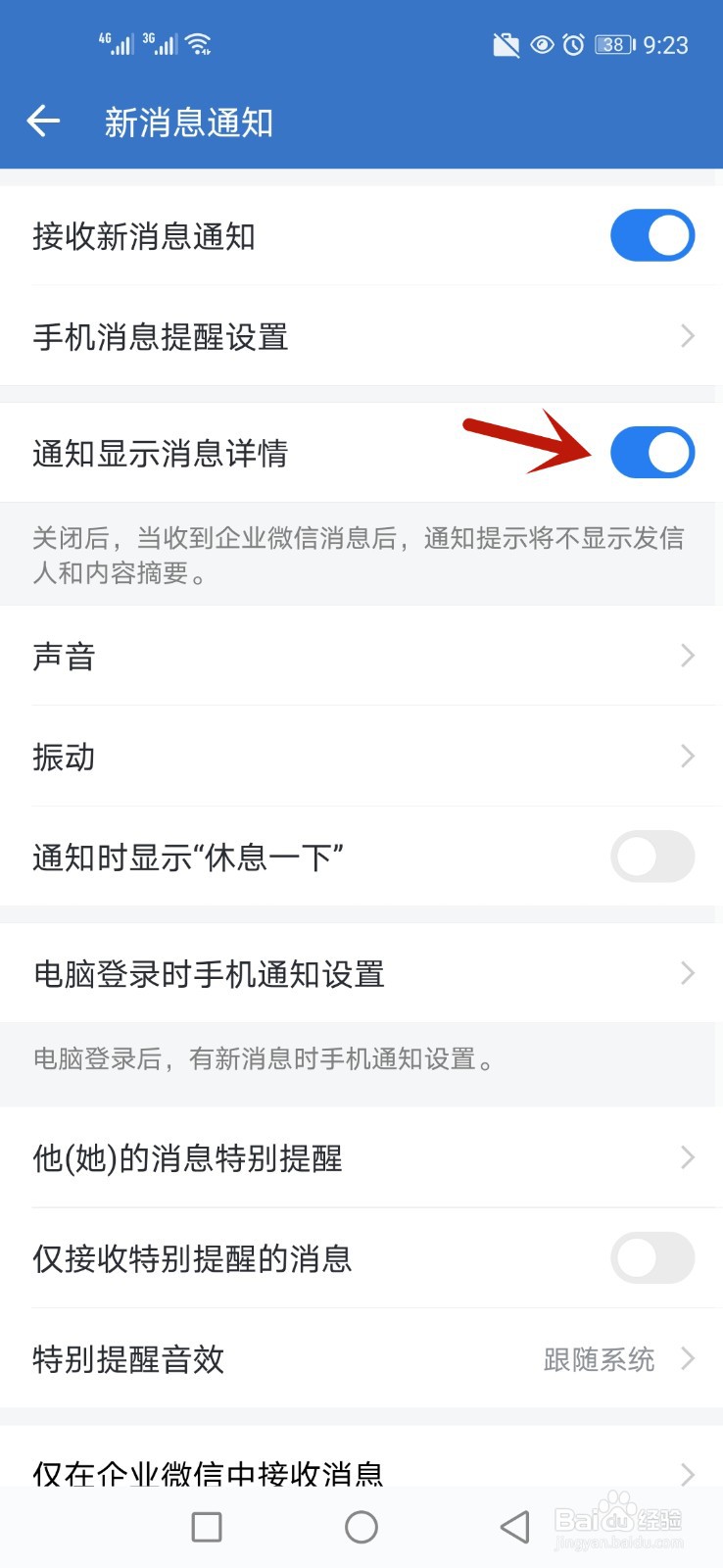Viewport: 723px width, 1568px height.
Task: Enable 通知时显示"休息一下" switch
Action: (651, 857)
